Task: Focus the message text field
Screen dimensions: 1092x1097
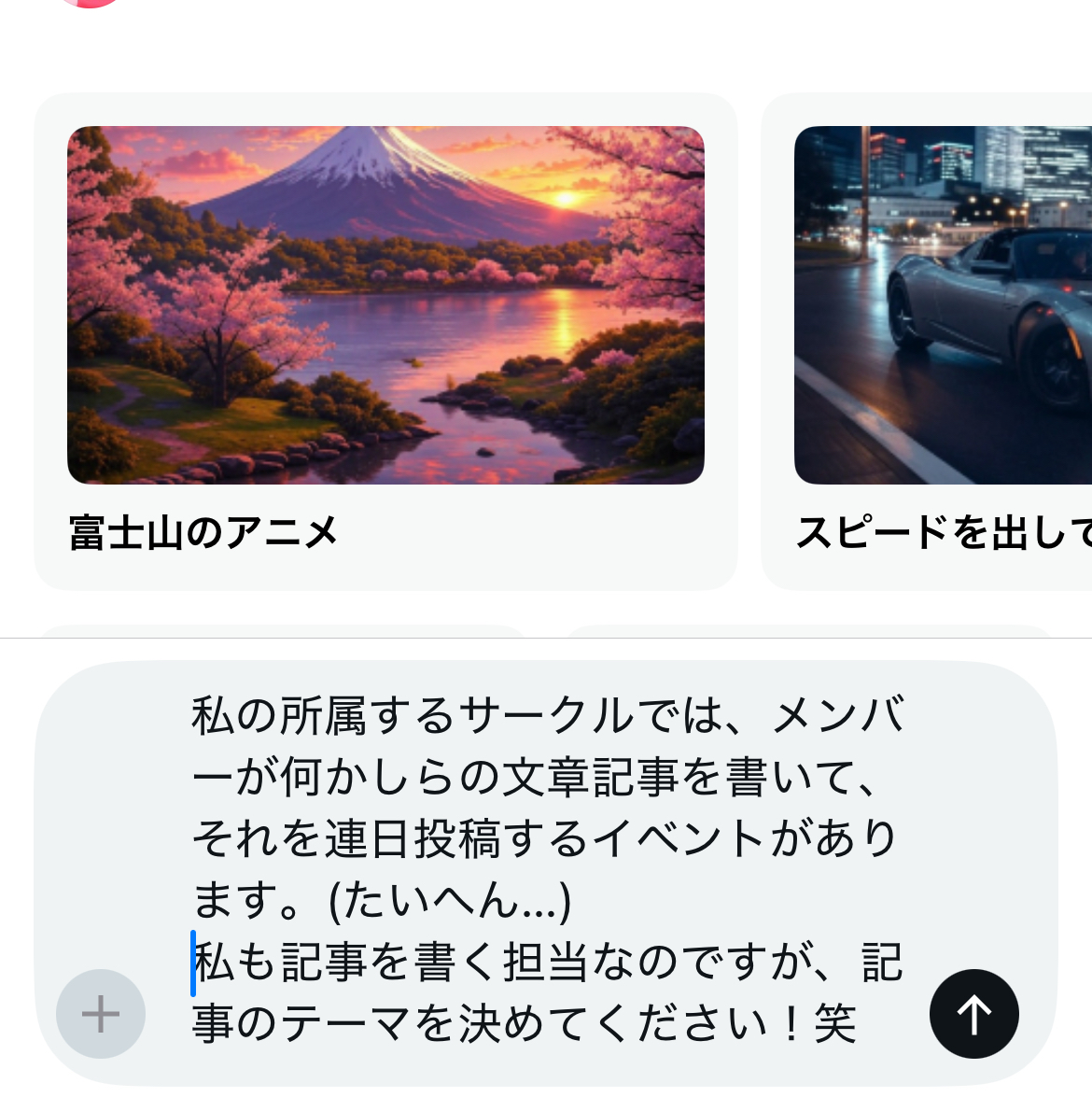Action: [x=546, y=868]
